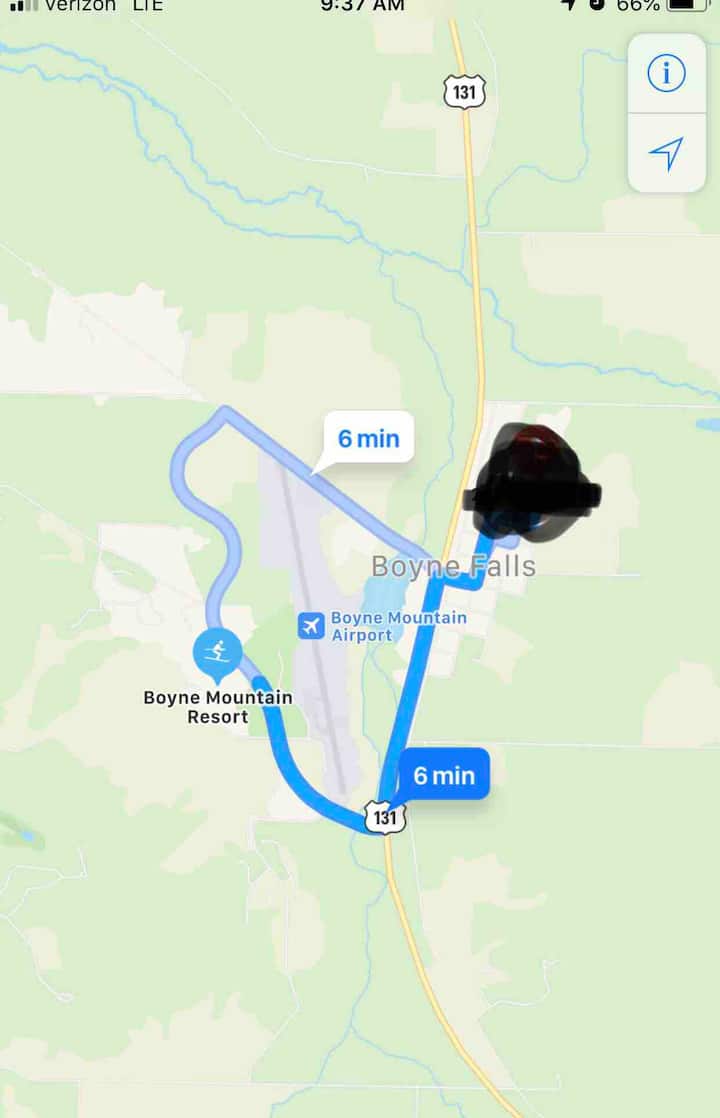Open the Boyne Mountain Airport marker
The width and height of the screenshot is (720, 1118).
tap(312, 627)
